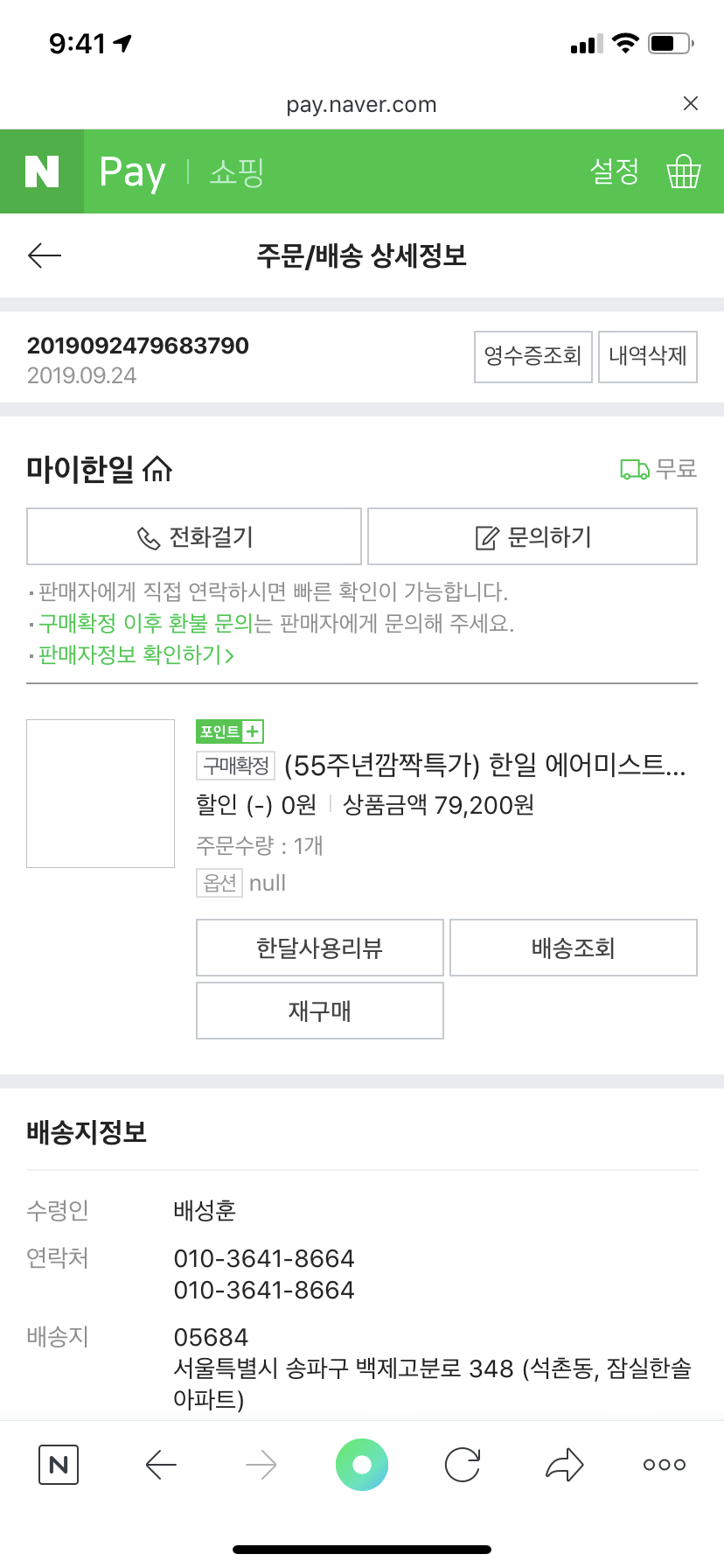This screenshot has width=724, height=1568.
Task: Close the pay.naver.com web view
Action: [690, 103]
